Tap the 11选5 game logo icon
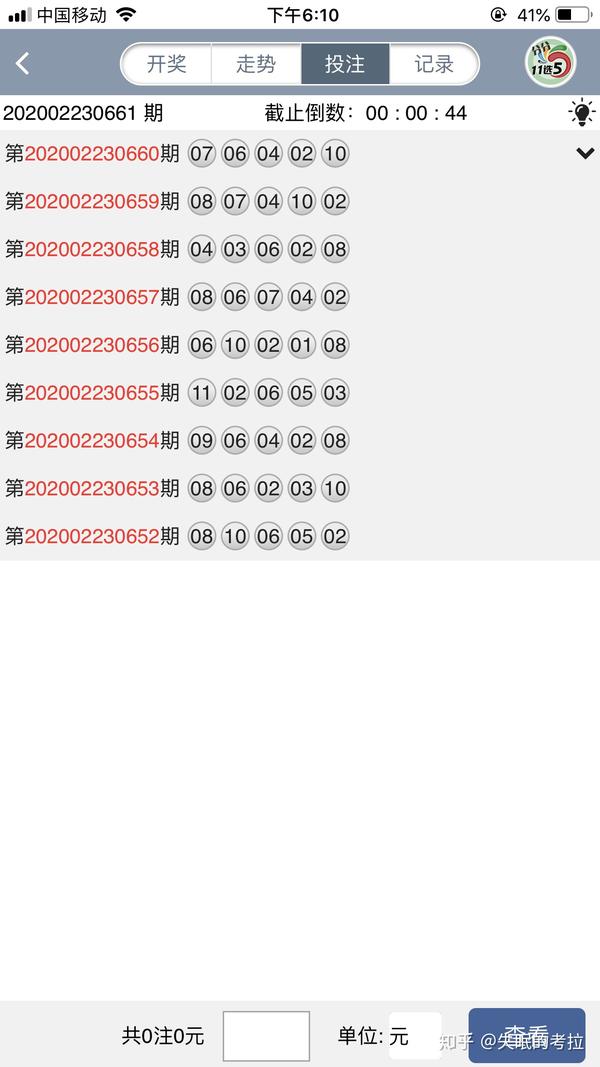The width and height of the screenshot is (600, 1067). [551, 62]
